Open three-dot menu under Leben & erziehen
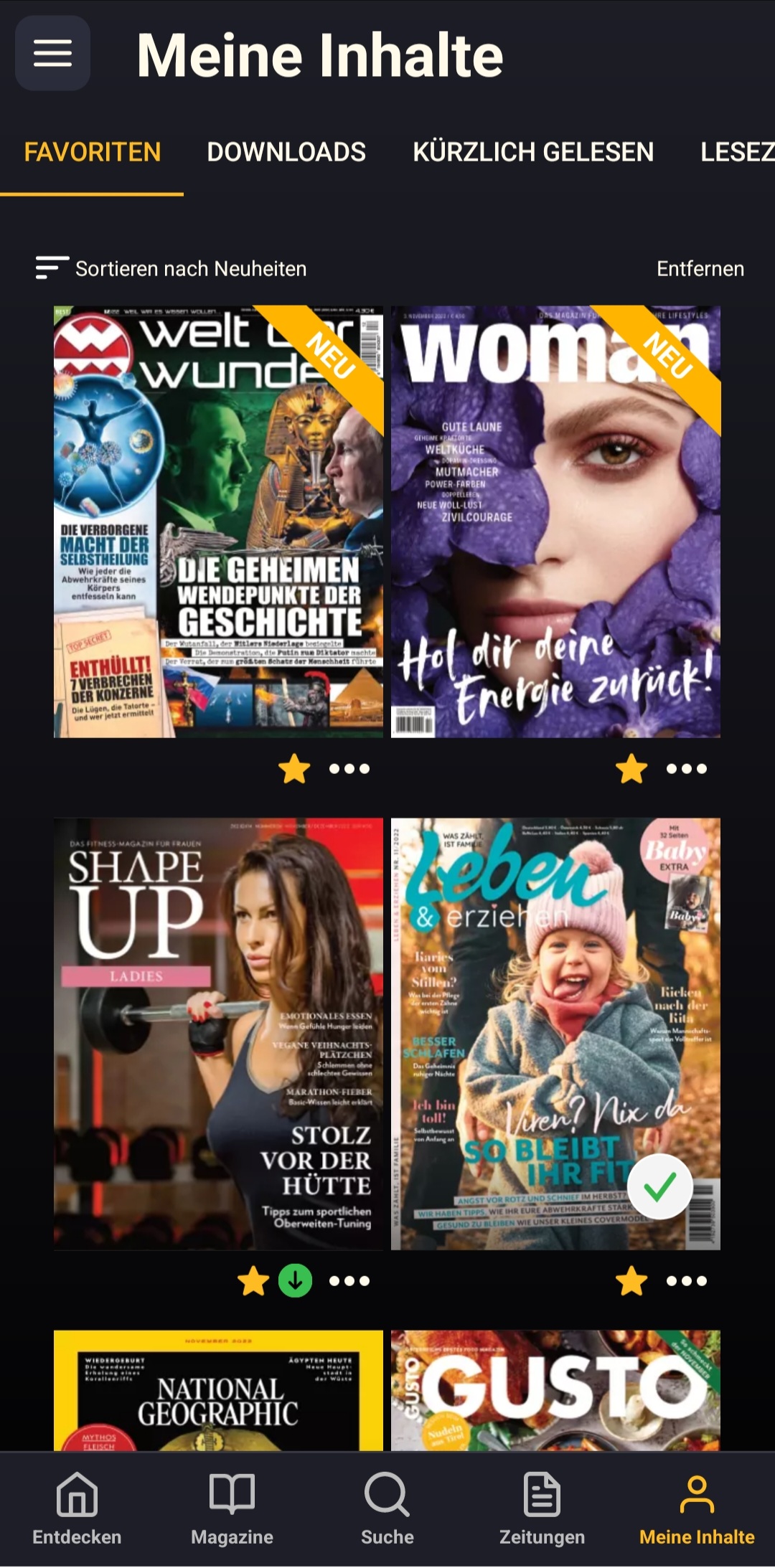This screenshot has height=1568, width=775. [x=687, y=1280]
